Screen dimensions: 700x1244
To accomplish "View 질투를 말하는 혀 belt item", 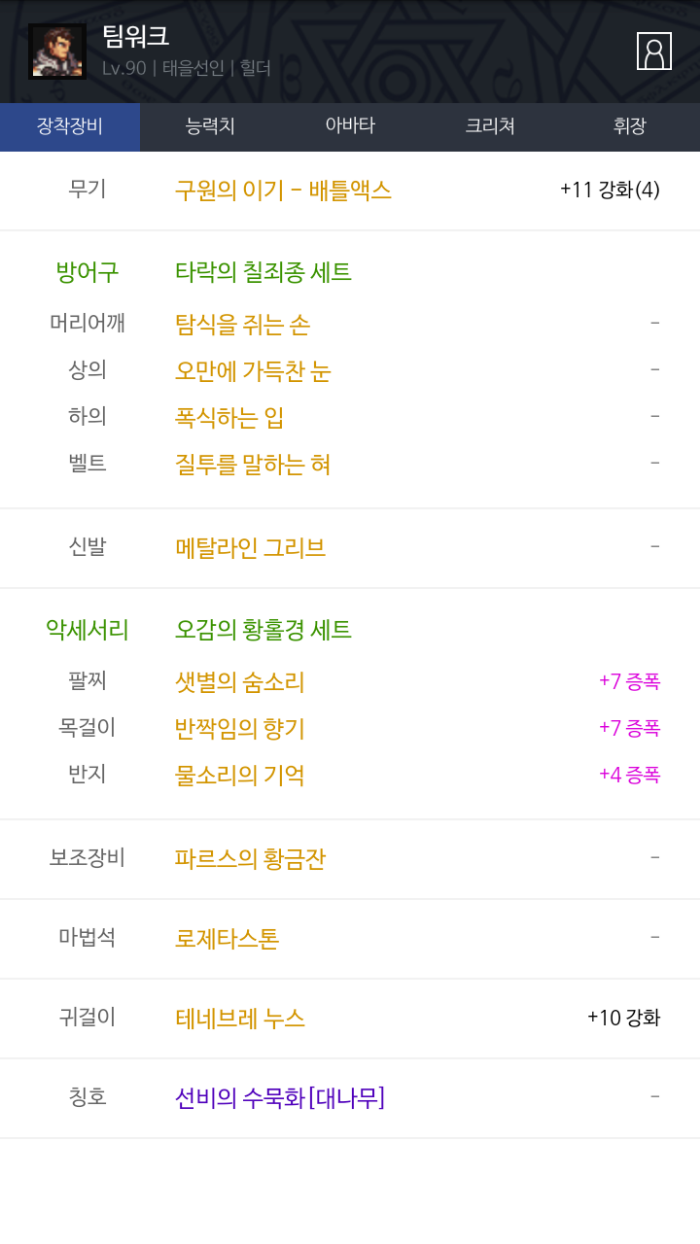I will (253, 464).
